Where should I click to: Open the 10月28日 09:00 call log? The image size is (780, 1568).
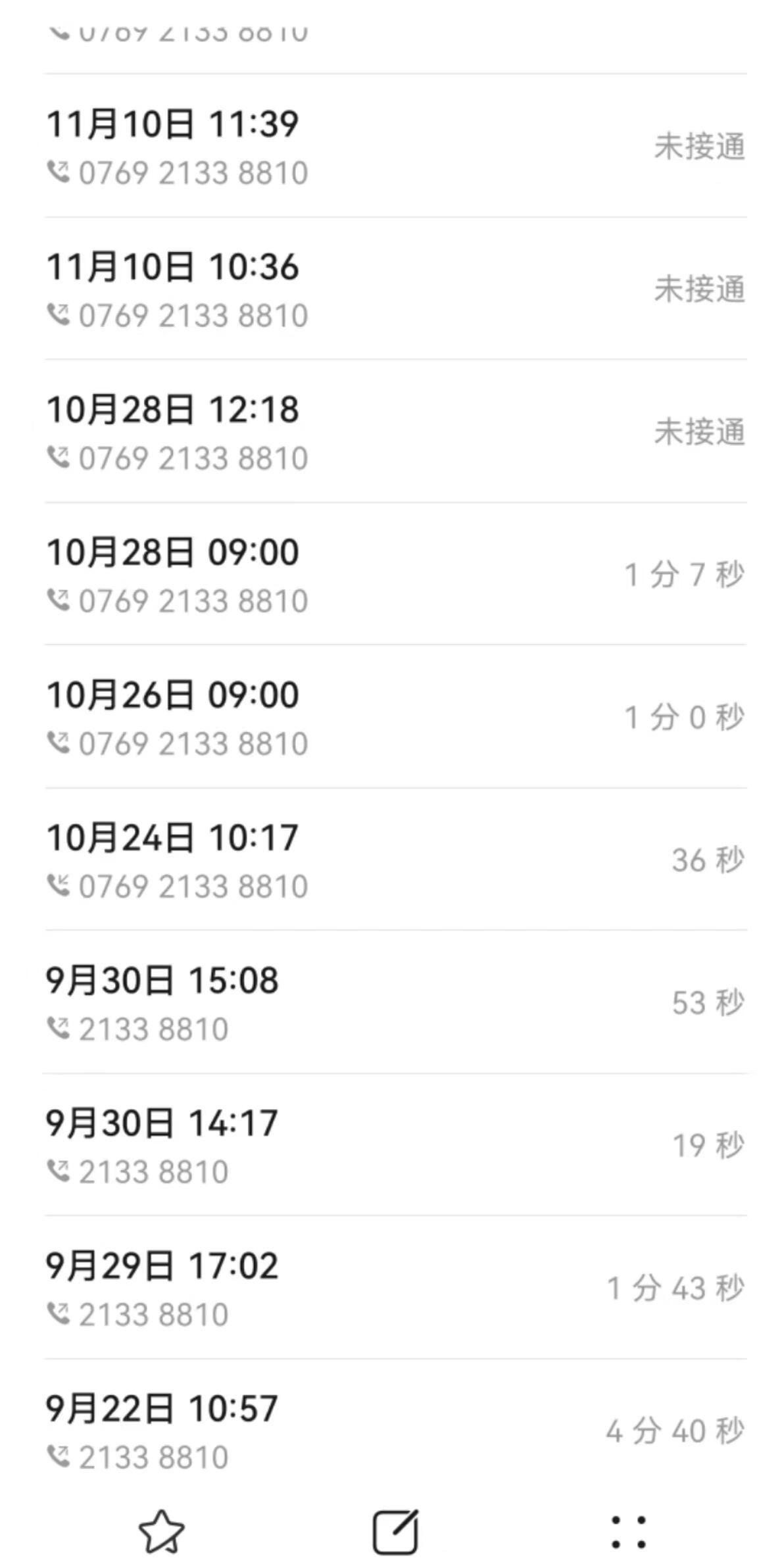point(395,574)
